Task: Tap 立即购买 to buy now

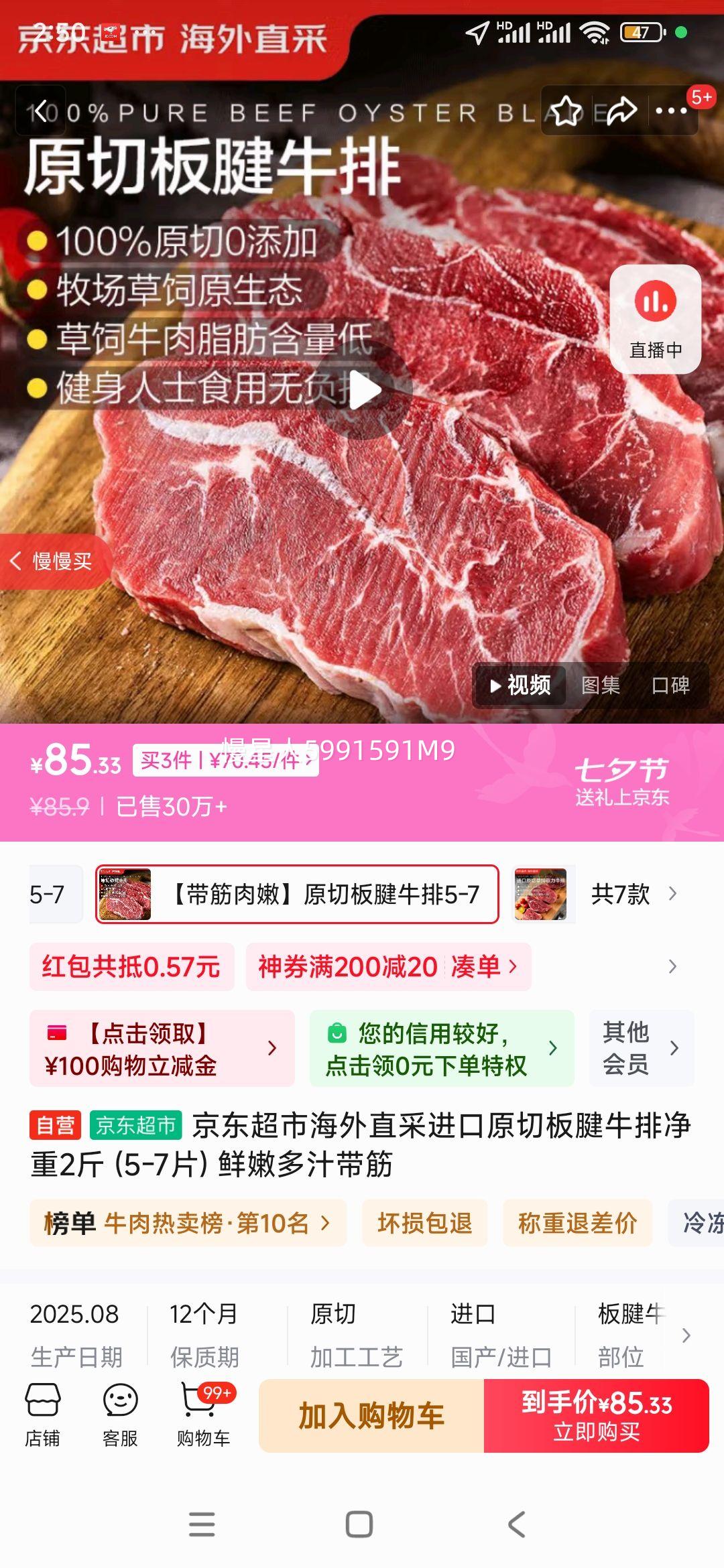Action: (x=596, y=1416)
